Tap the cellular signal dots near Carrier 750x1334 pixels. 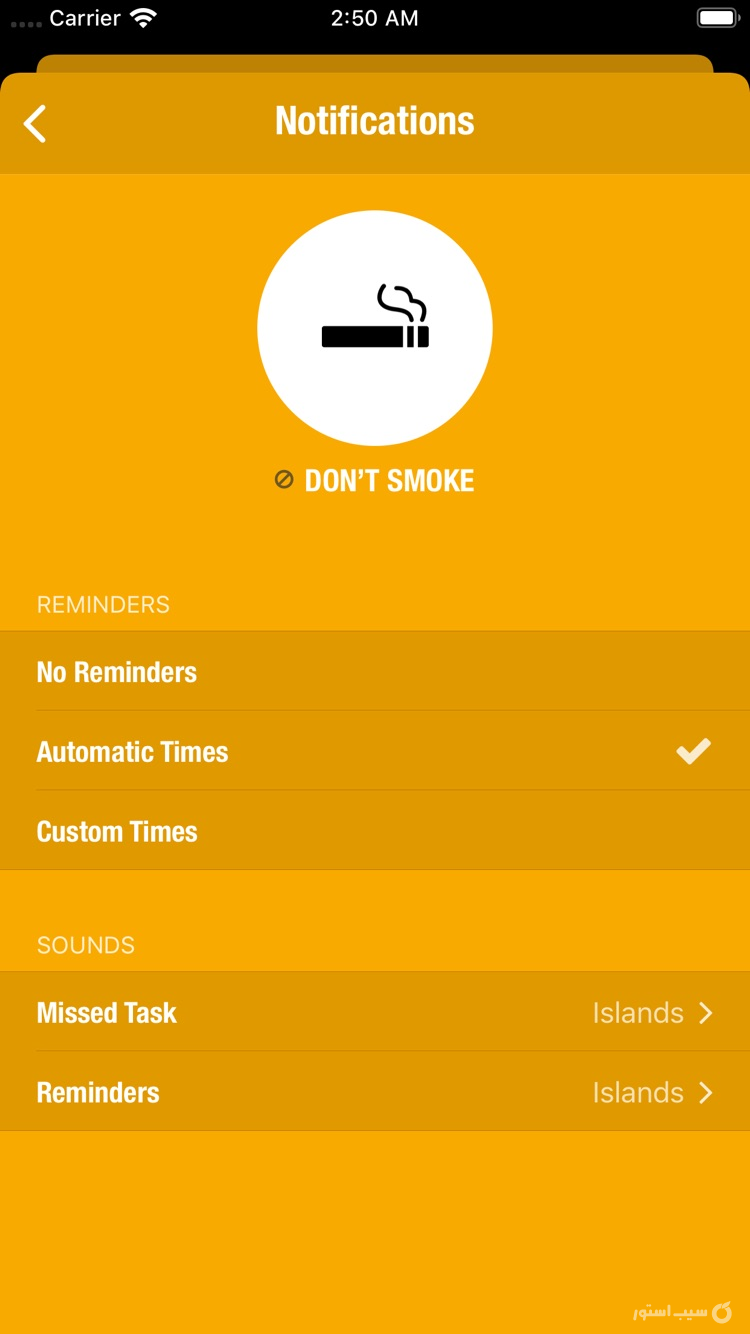point(20,20)
